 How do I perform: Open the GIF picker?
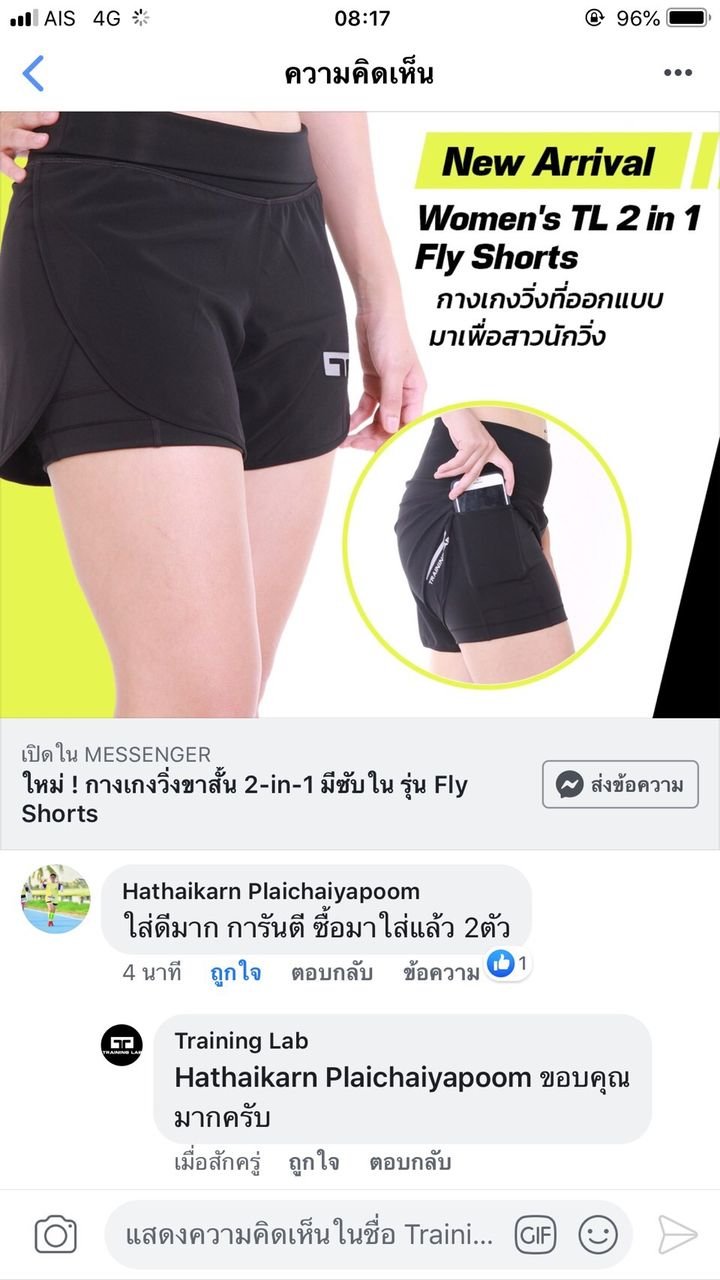pyautogui.click(x=536, y=1236)
